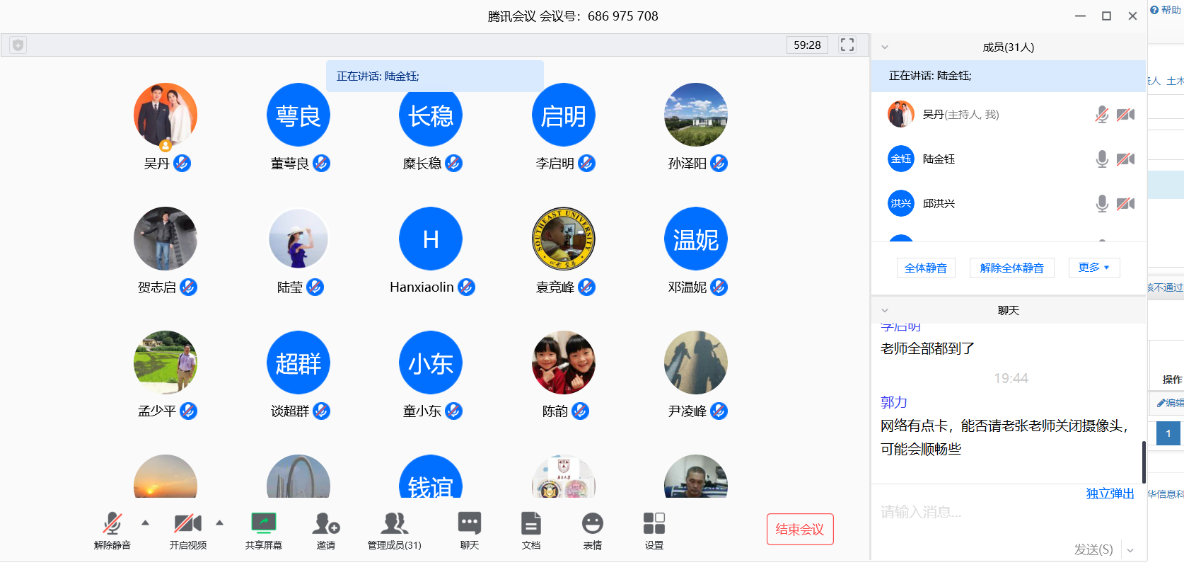Mute everyone with 全体静音
This screenshot has width=1184, height=565.
point(927,268)
